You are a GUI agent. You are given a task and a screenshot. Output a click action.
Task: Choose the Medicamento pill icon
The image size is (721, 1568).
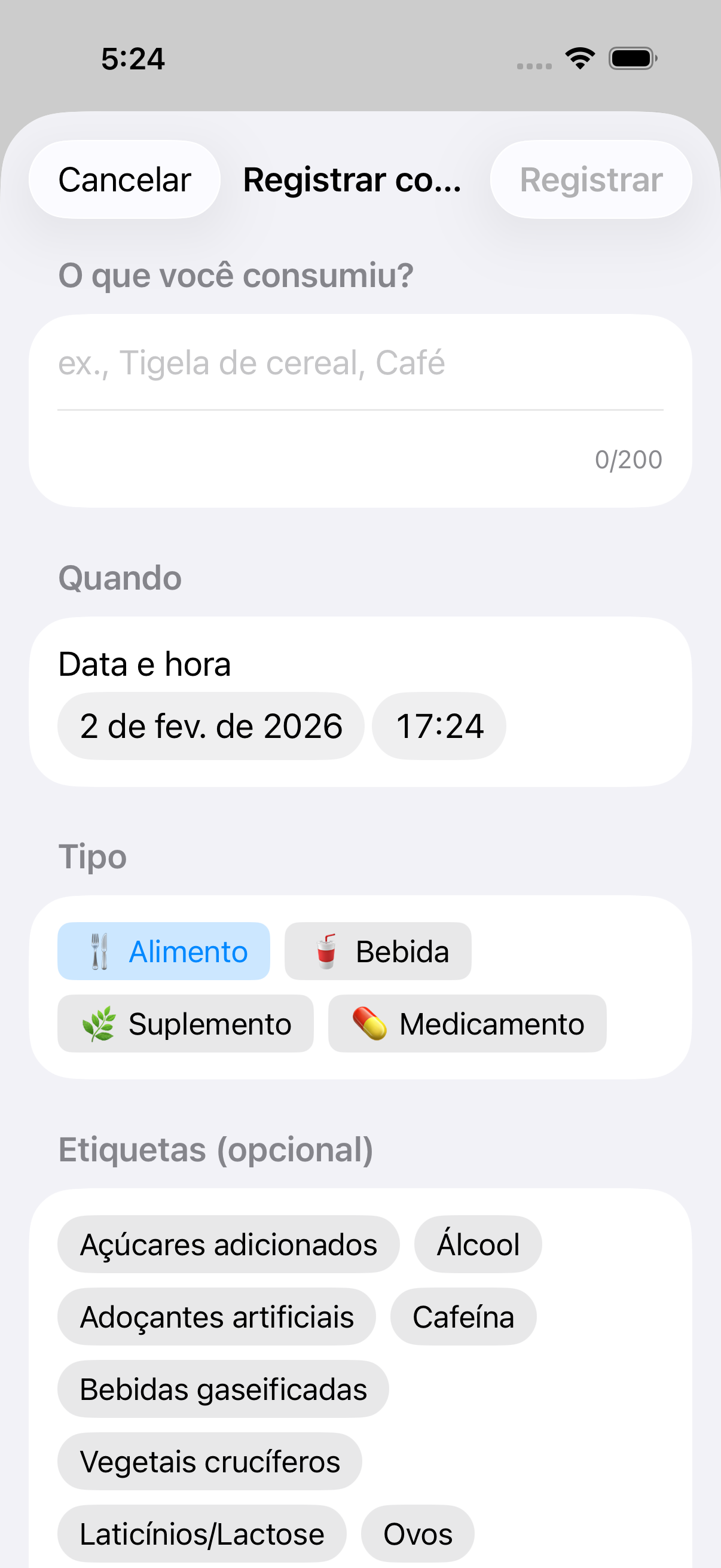370,1023
